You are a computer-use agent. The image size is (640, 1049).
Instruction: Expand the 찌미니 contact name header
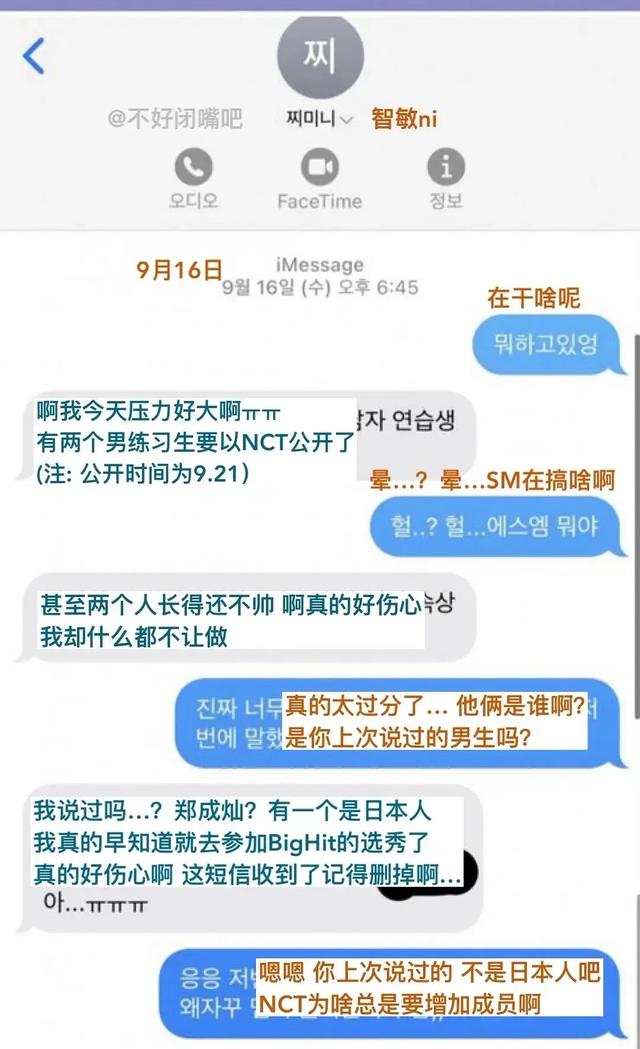(320, 119)
